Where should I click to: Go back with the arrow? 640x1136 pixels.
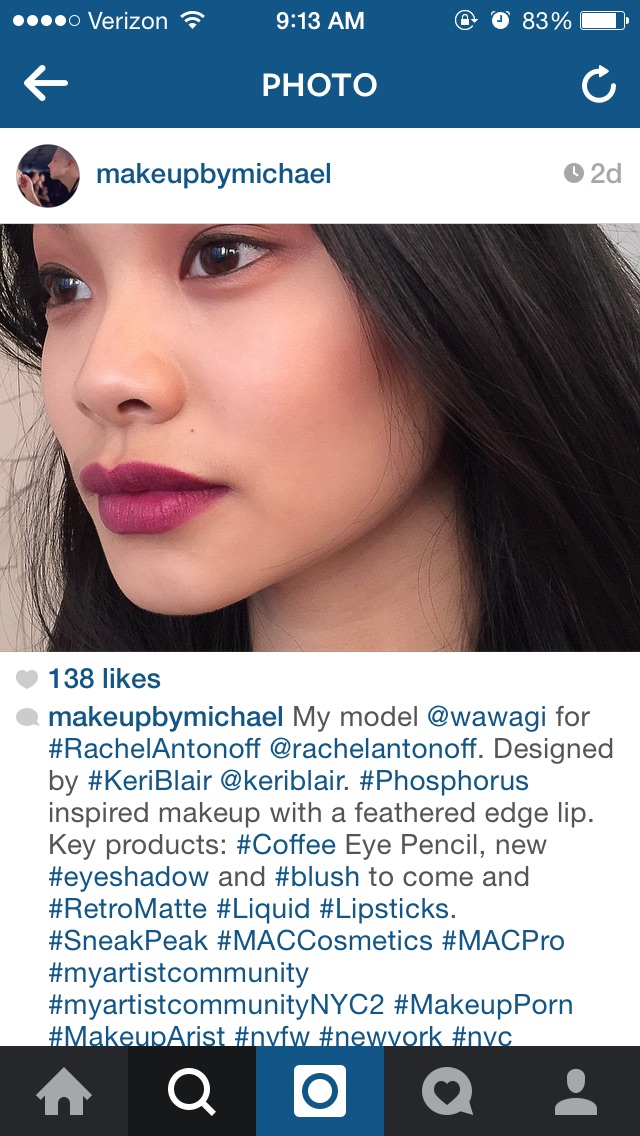pos(46,83)
